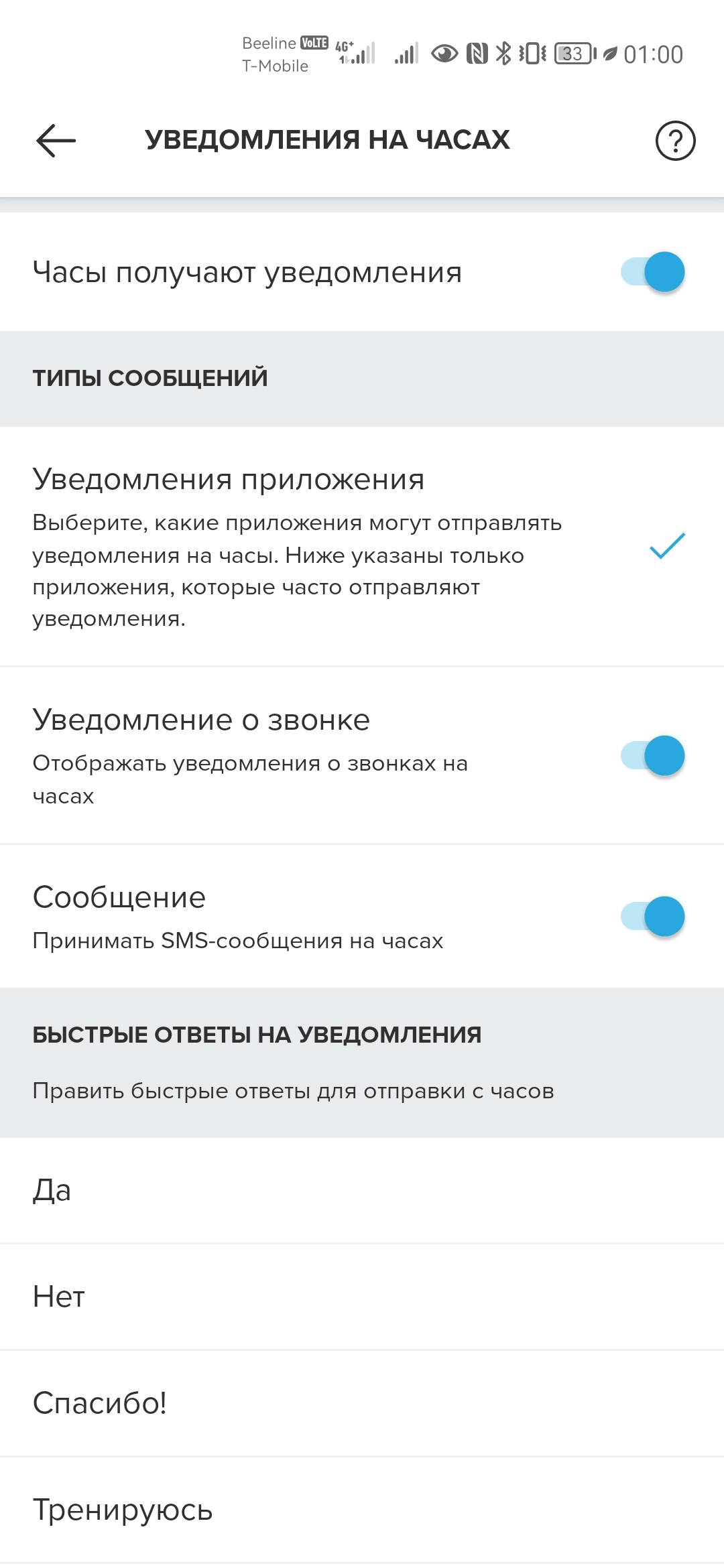Toggle "Часы получают уведомления" switch

coord(653,272)
